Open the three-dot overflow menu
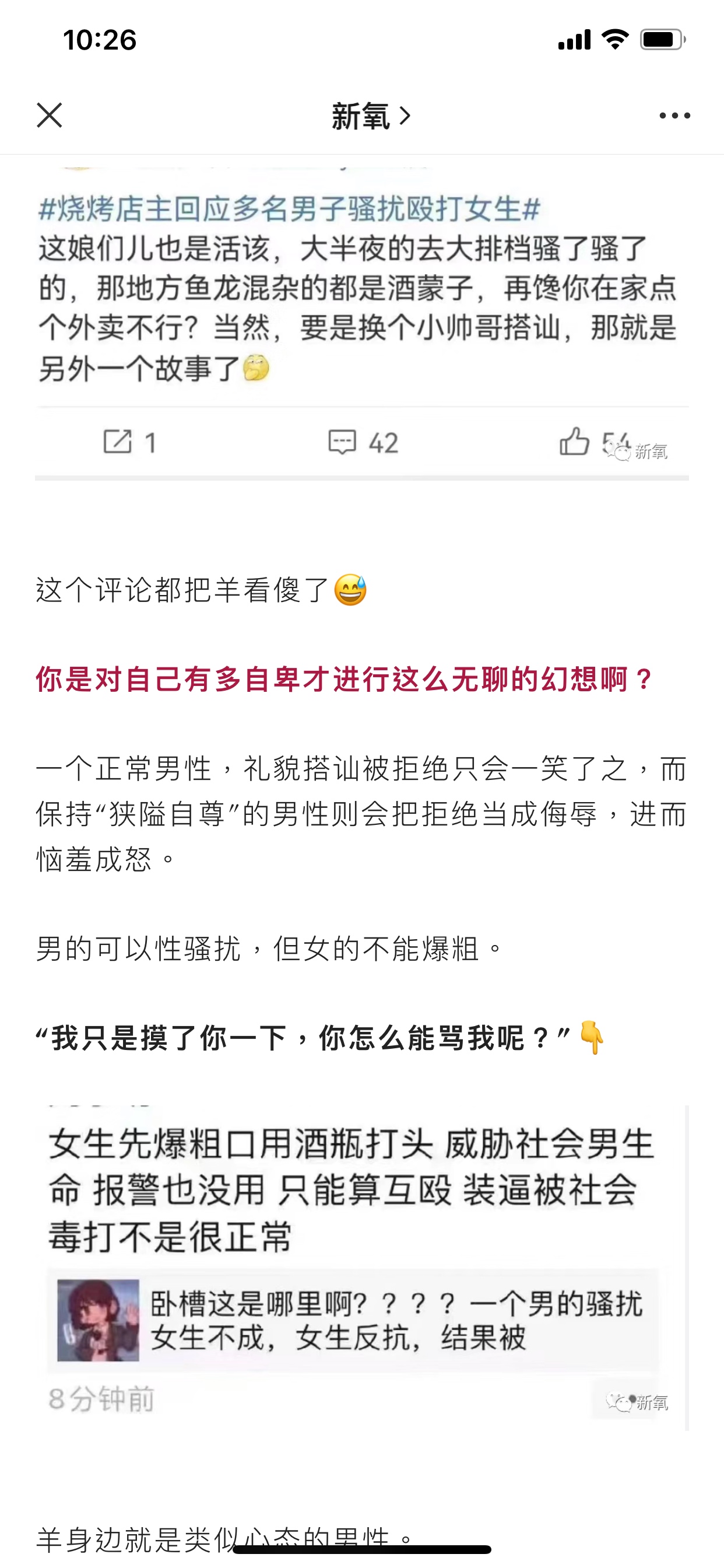This screenshot has height=1568, width=724. coord(674,116)
